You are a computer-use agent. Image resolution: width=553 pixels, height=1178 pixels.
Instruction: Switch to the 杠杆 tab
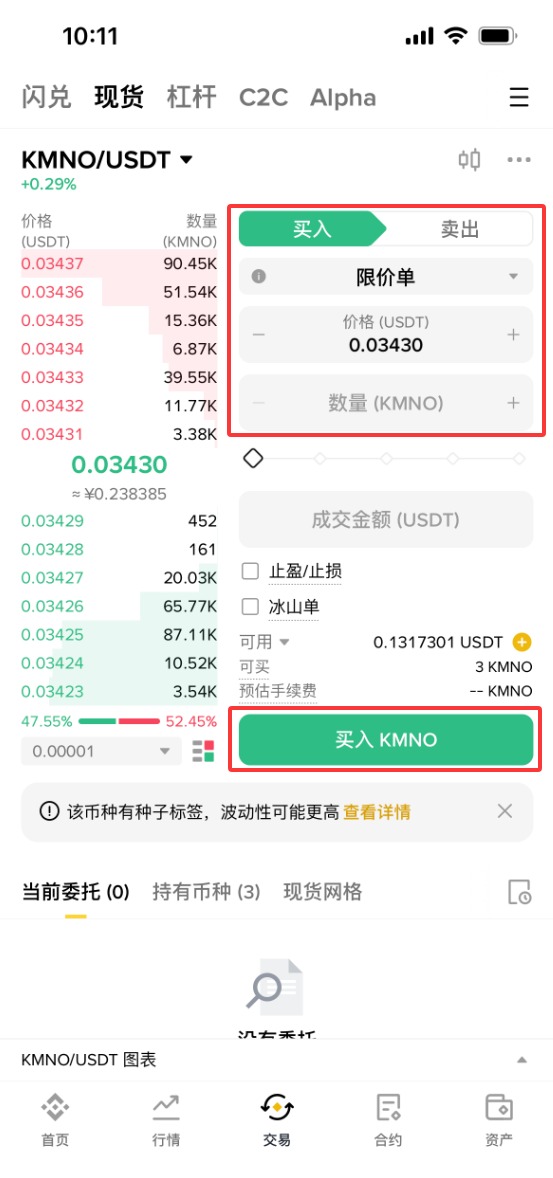point(192,97)
